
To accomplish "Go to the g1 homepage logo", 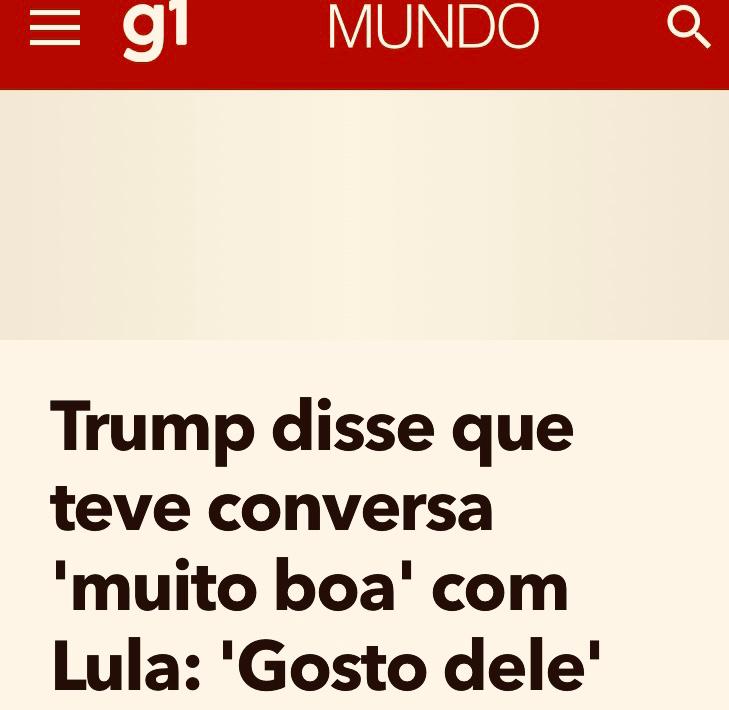I will (155, 30).
